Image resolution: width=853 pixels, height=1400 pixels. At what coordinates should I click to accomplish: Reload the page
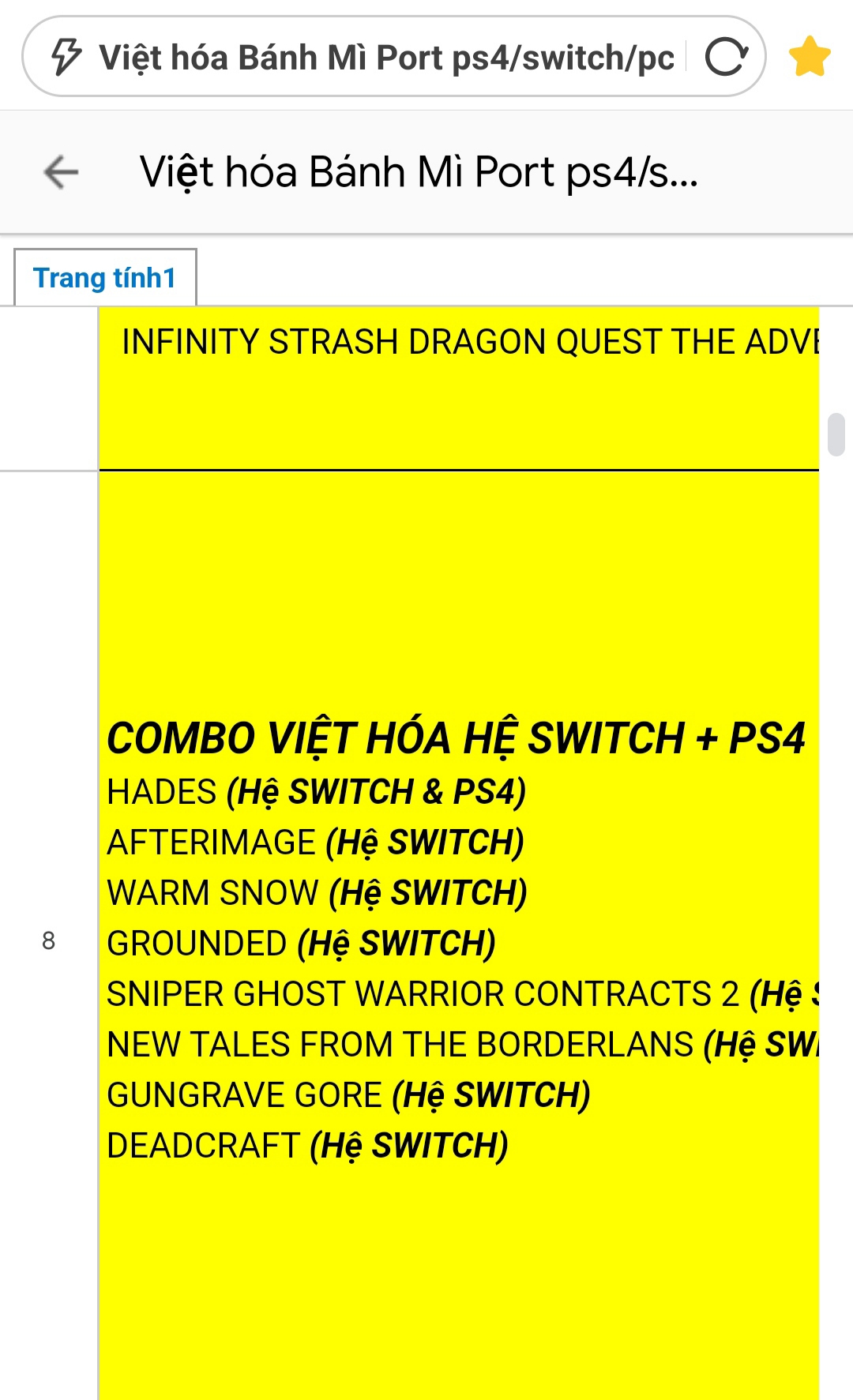click(726, 57)
